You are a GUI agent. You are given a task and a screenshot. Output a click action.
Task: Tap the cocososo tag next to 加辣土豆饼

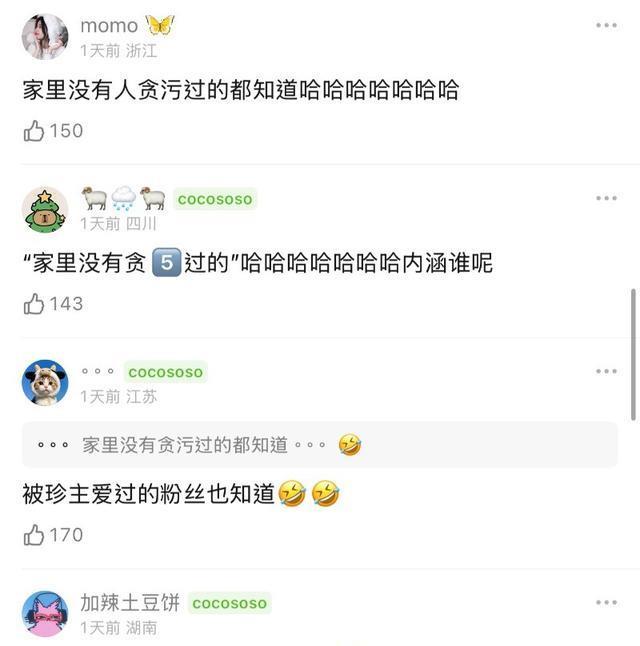click(x=229, y=603)
